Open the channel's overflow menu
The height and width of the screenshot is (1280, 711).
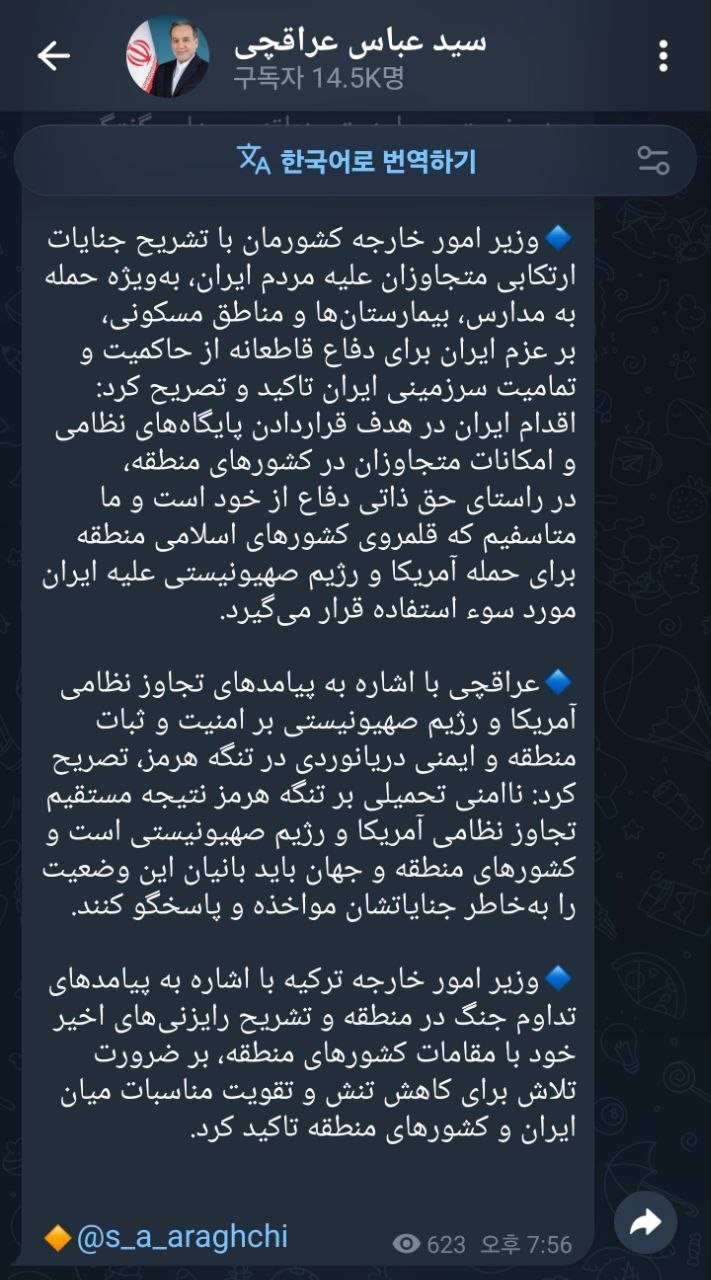click(663, 56)
